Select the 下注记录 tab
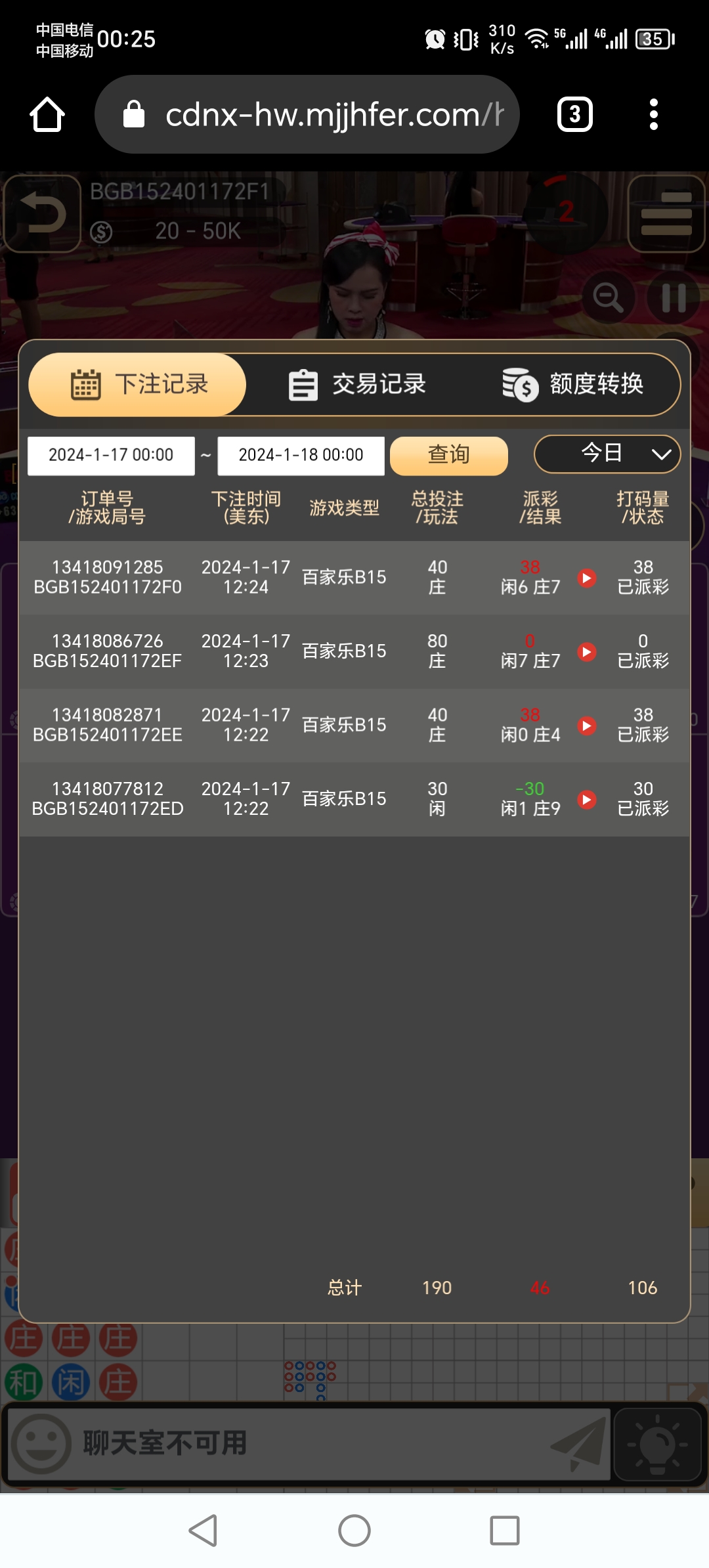Viewport: 709px width, 1568px height. click(139, 385)
